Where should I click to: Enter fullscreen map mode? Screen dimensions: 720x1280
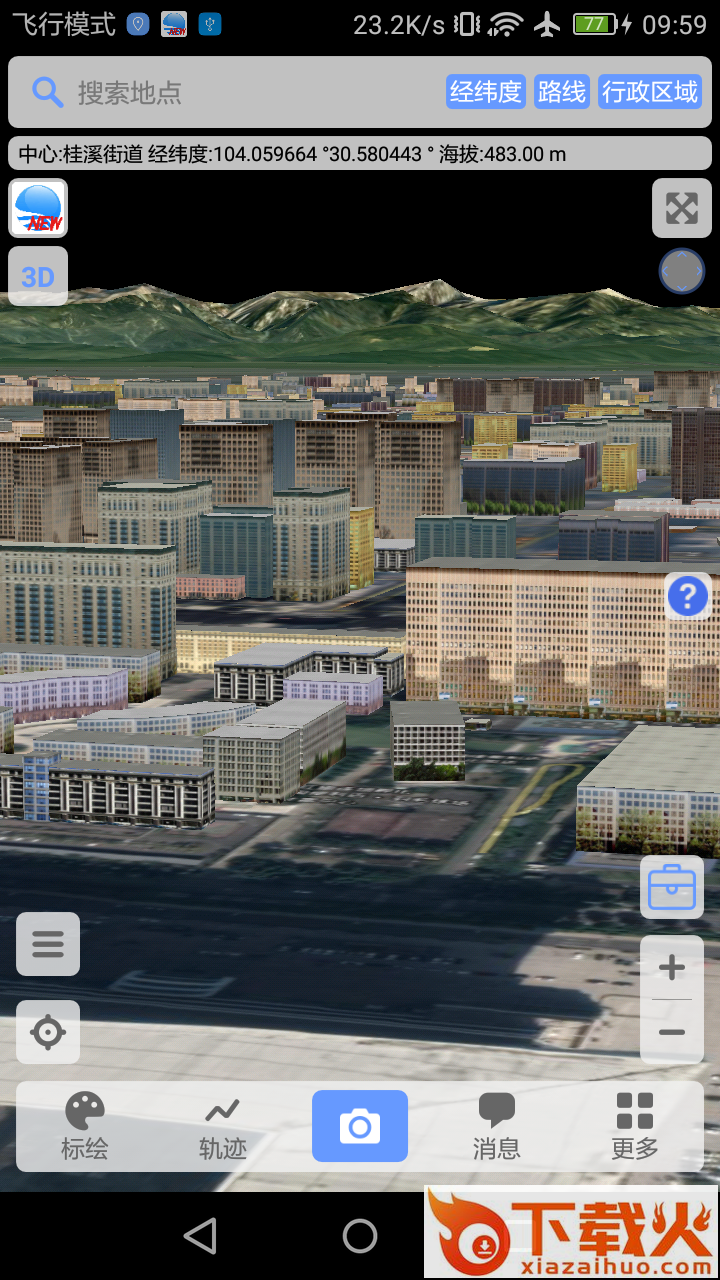[x=682, y=208]
